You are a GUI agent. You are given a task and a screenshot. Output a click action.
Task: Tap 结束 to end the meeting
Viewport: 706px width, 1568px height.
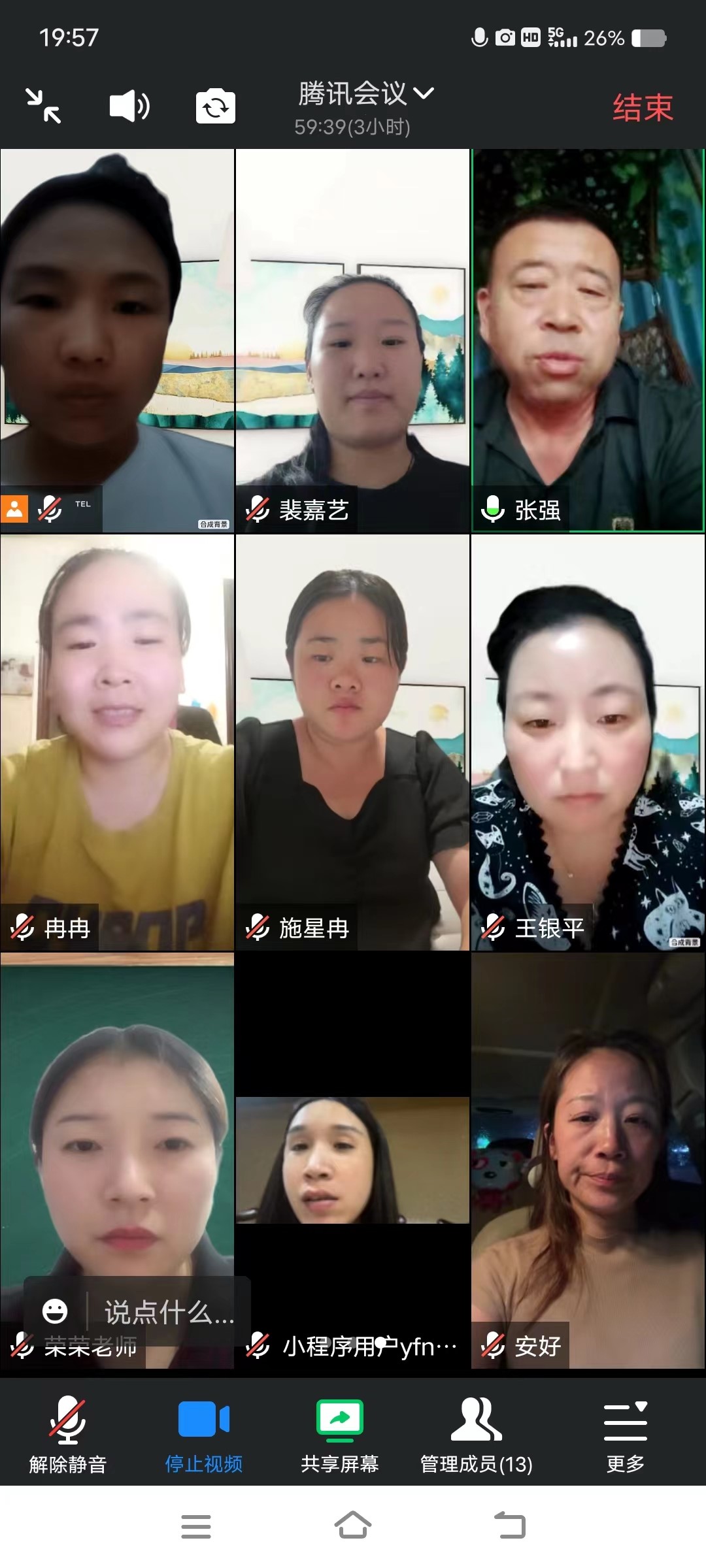pos(643,108)
